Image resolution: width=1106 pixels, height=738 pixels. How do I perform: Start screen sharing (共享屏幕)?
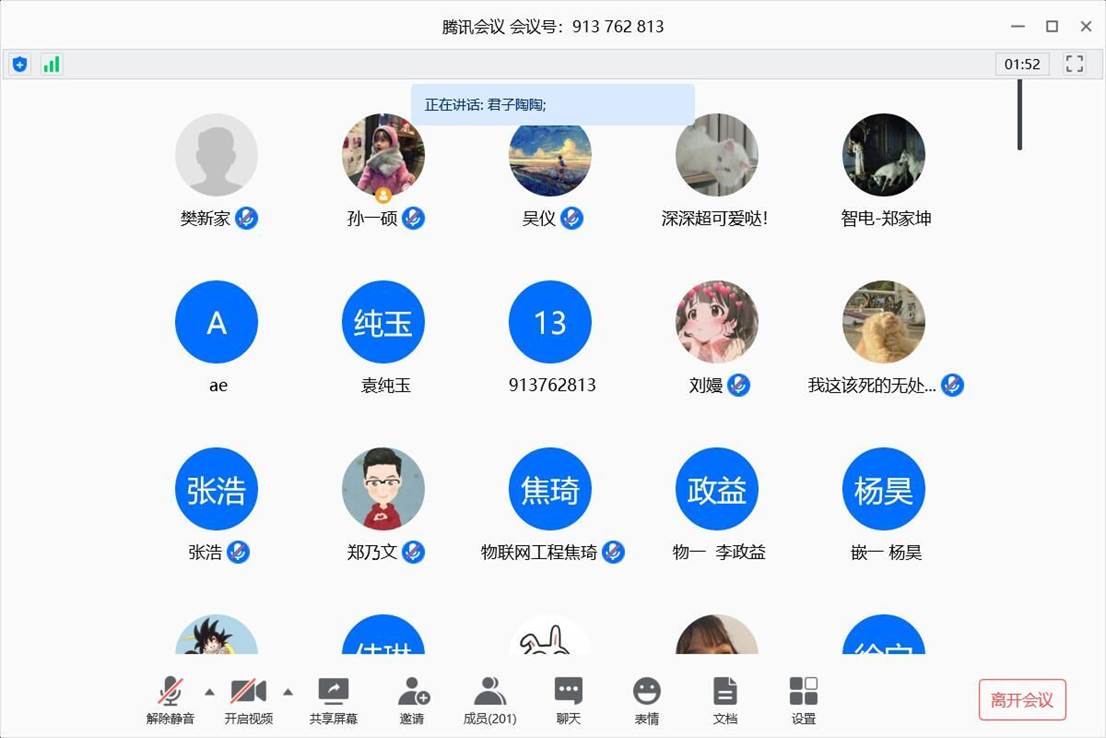pos(333,698)
